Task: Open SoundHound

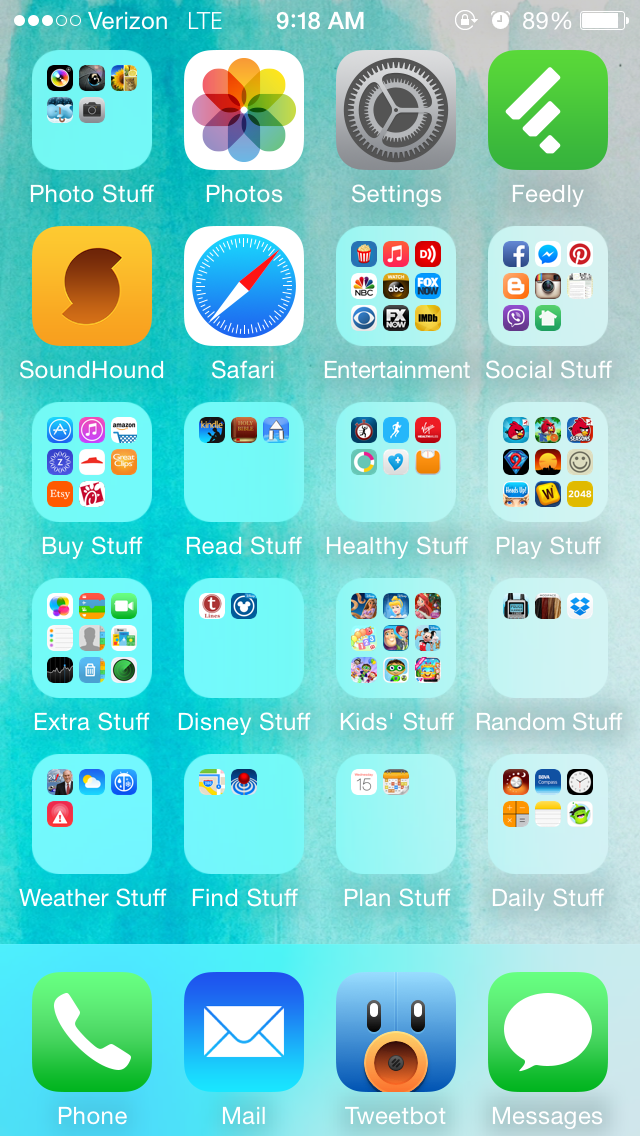Action: [92, 287]
